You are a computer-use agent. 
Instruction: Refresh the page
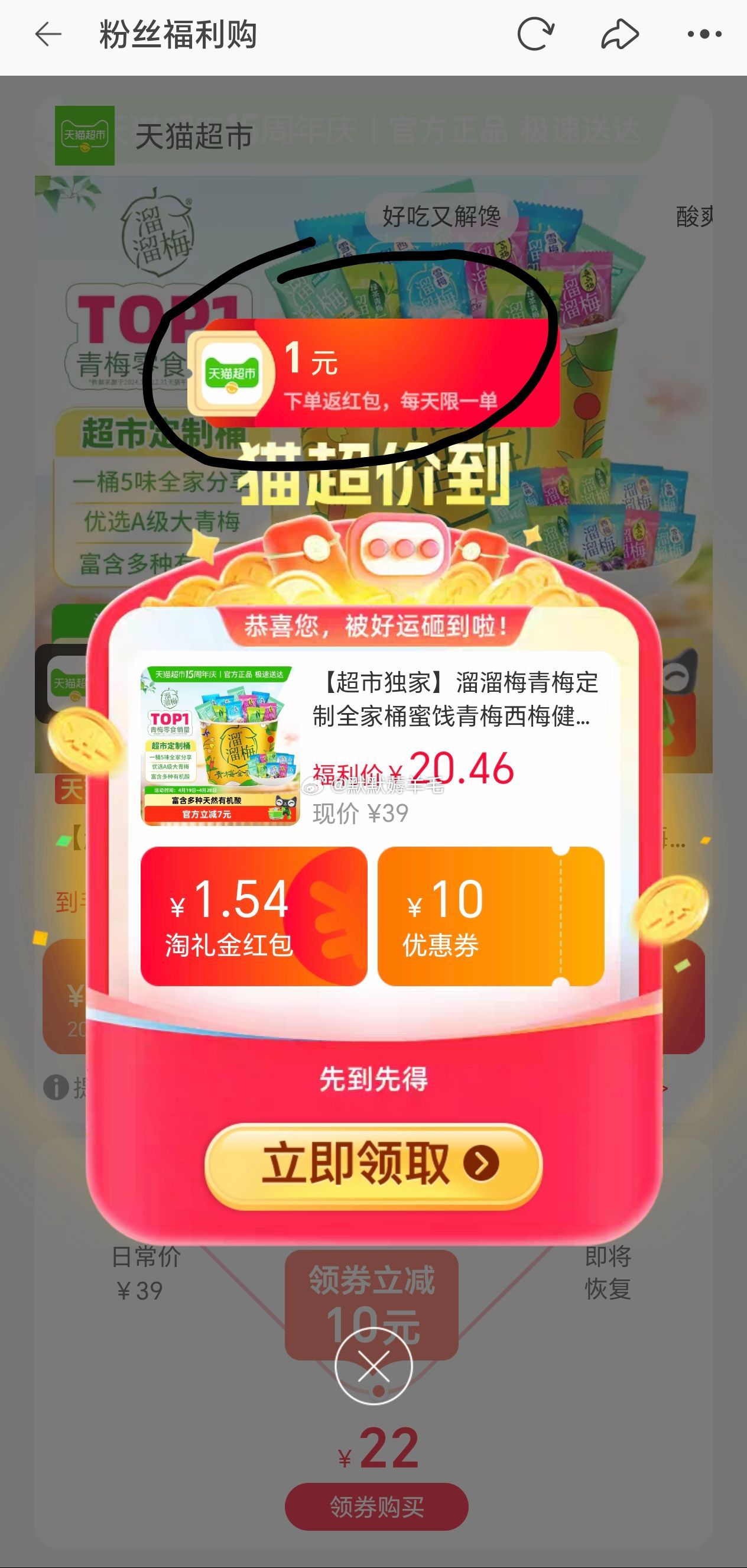pyautogui.click(x=535, y=35)
